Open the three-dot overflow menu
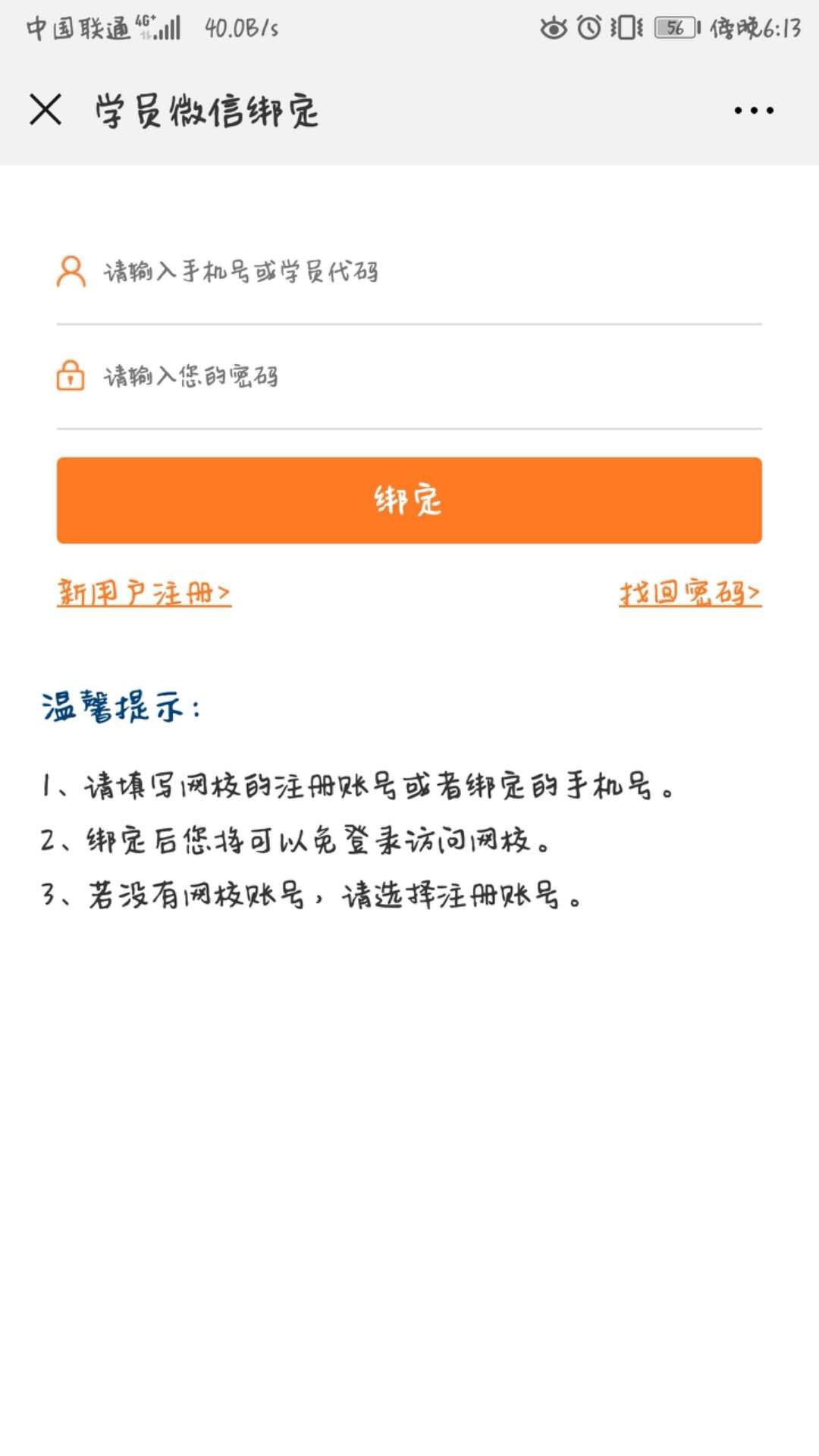 tap(754, 111)
